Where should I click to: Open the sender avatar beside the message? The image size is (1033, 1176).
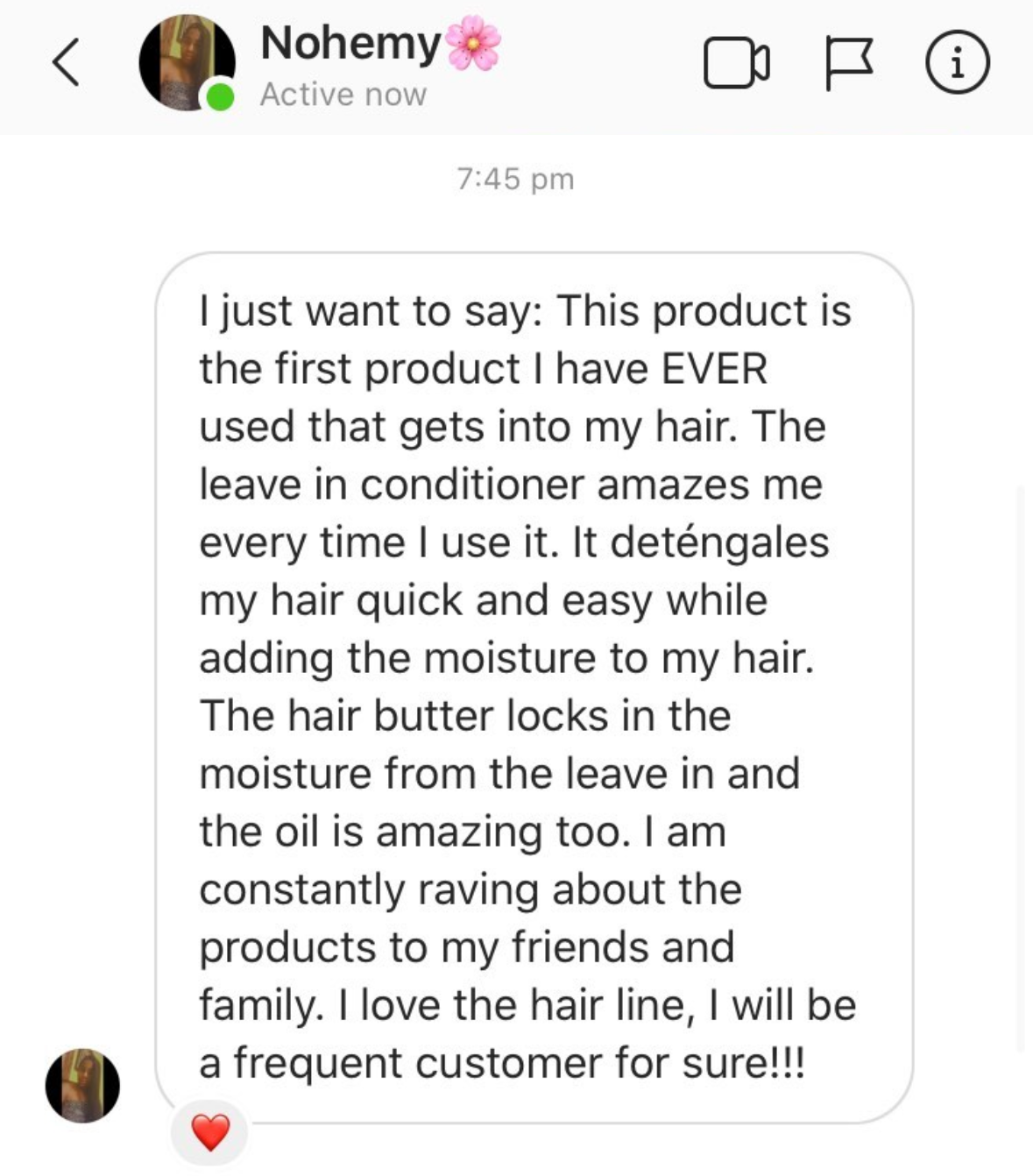82,1085
